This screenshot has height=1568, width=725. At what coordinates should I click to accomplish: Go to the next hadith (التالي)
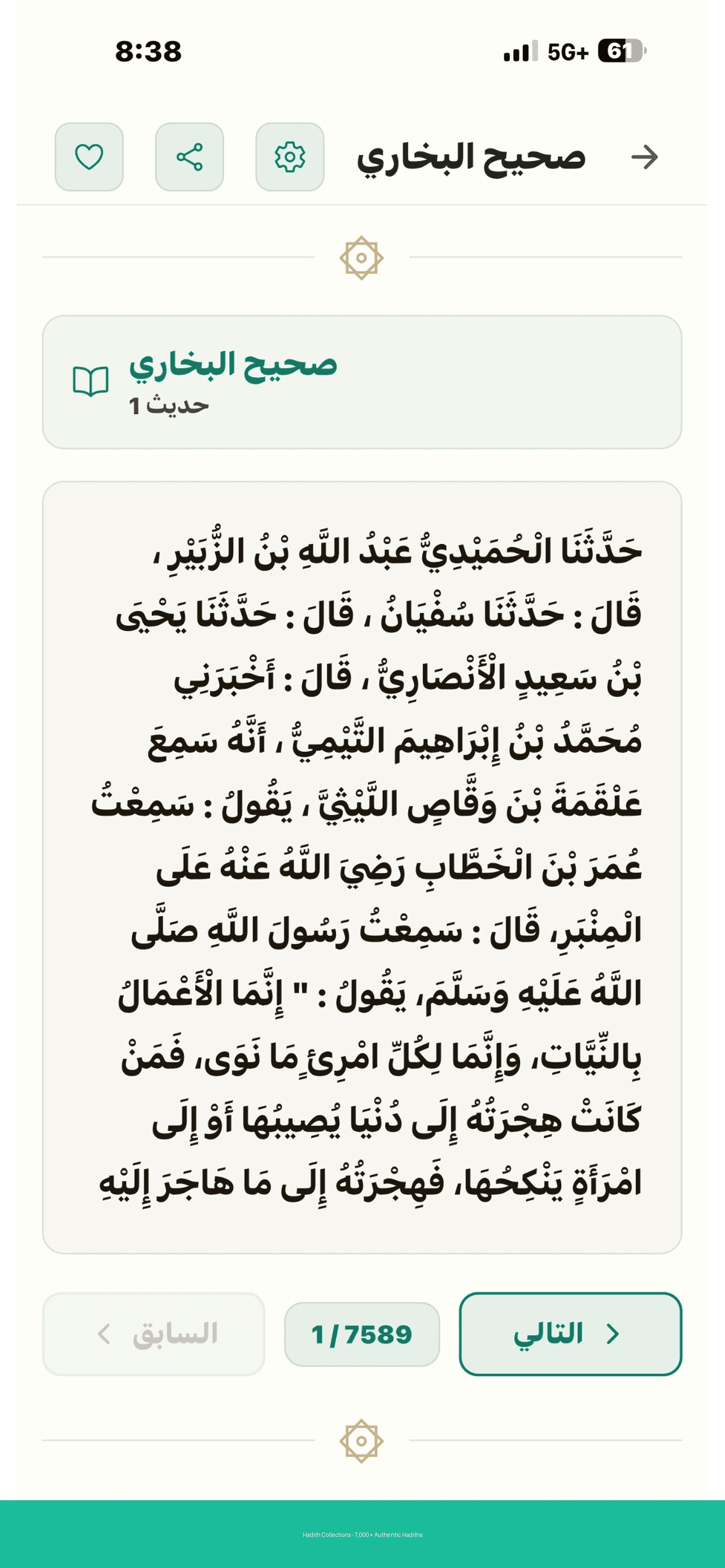click(x=570, y=1334)
